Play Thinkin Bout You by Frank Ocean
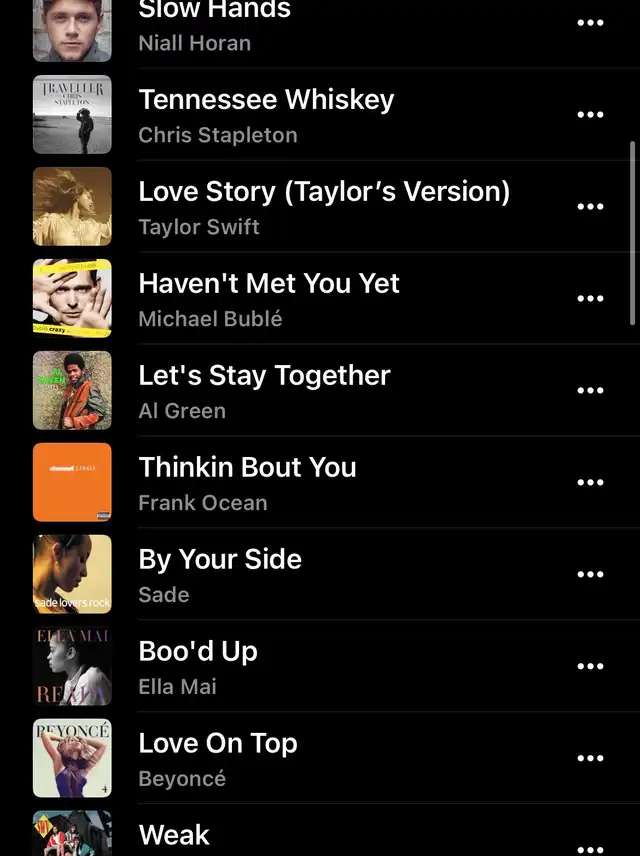The image size is (640, 856). point(247,483)
